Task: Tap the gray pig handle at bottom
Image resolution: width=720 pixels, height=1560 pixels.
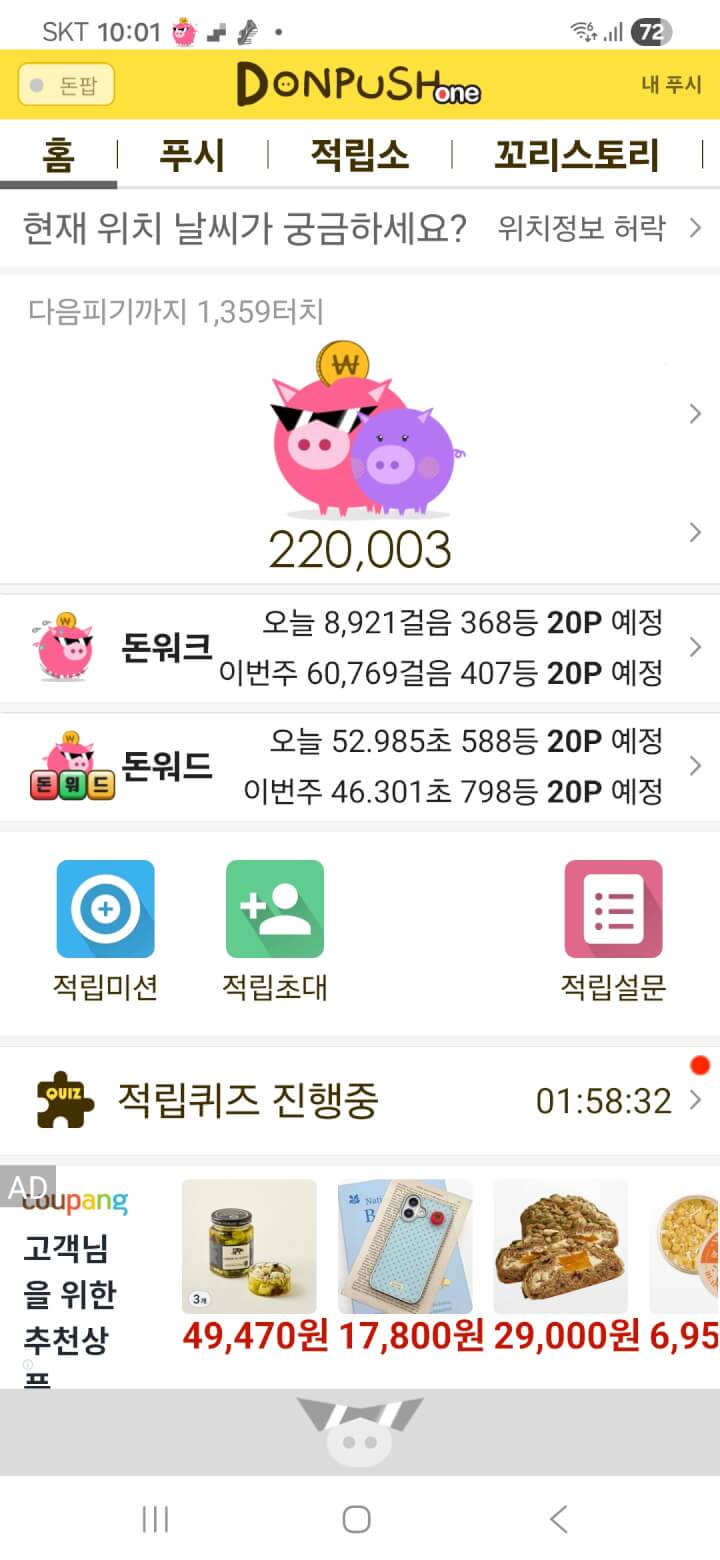Action: click(x=360, y=1431)
